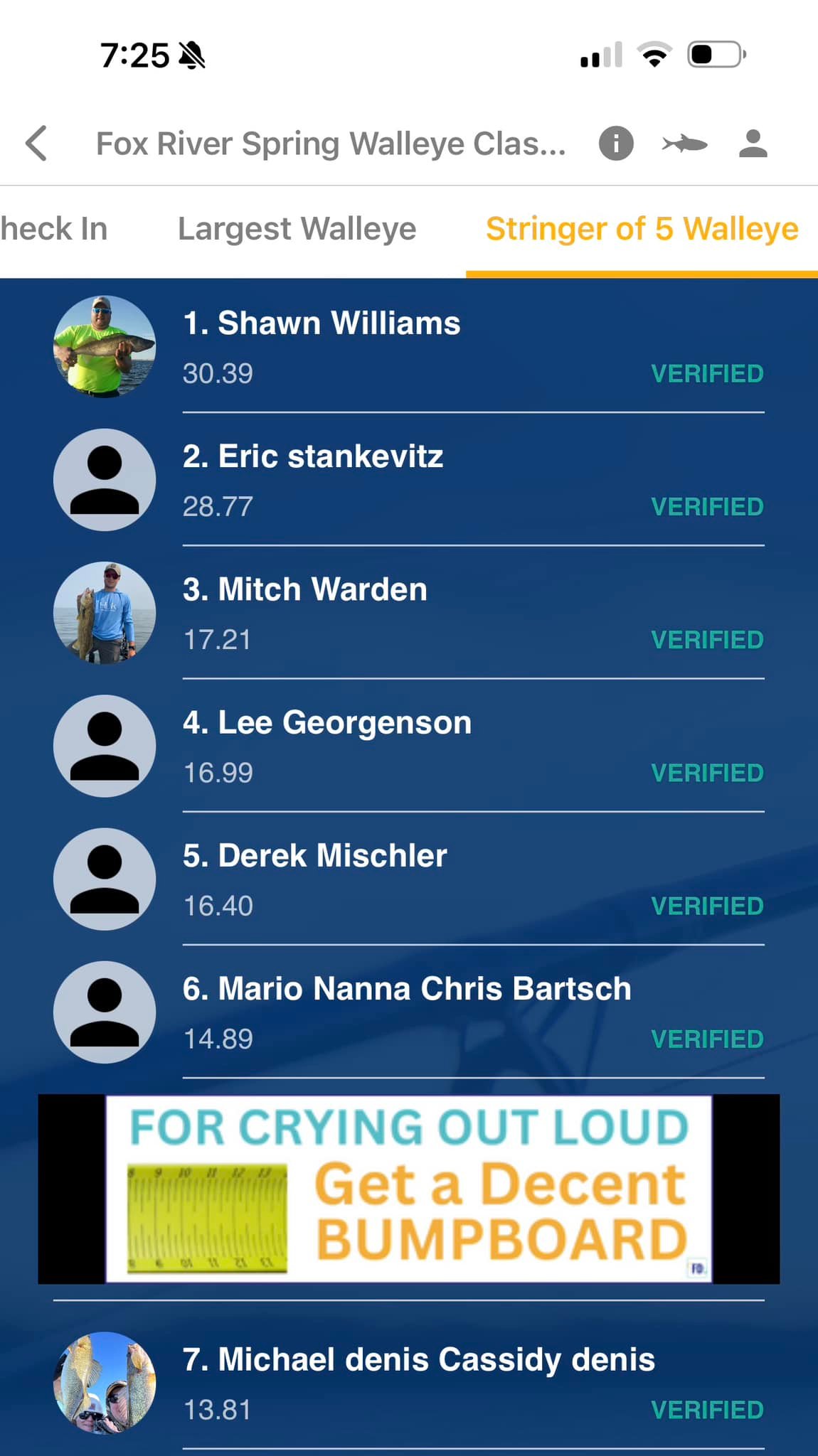Select the Stringer of 5 Walleye tab
This screenshot has width=818, height=1456.
click(642, 229)
